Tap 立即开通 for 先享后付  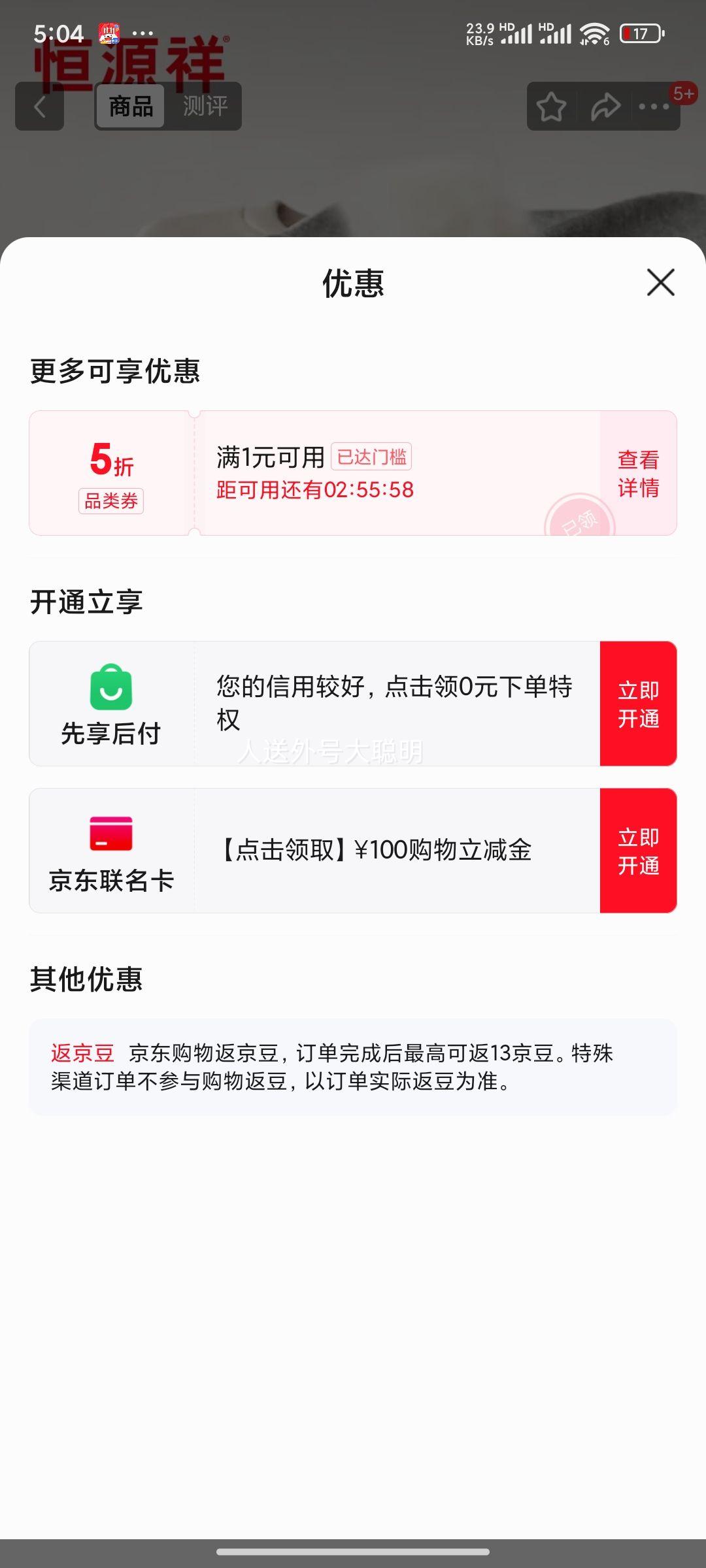(x=638, y=704)
